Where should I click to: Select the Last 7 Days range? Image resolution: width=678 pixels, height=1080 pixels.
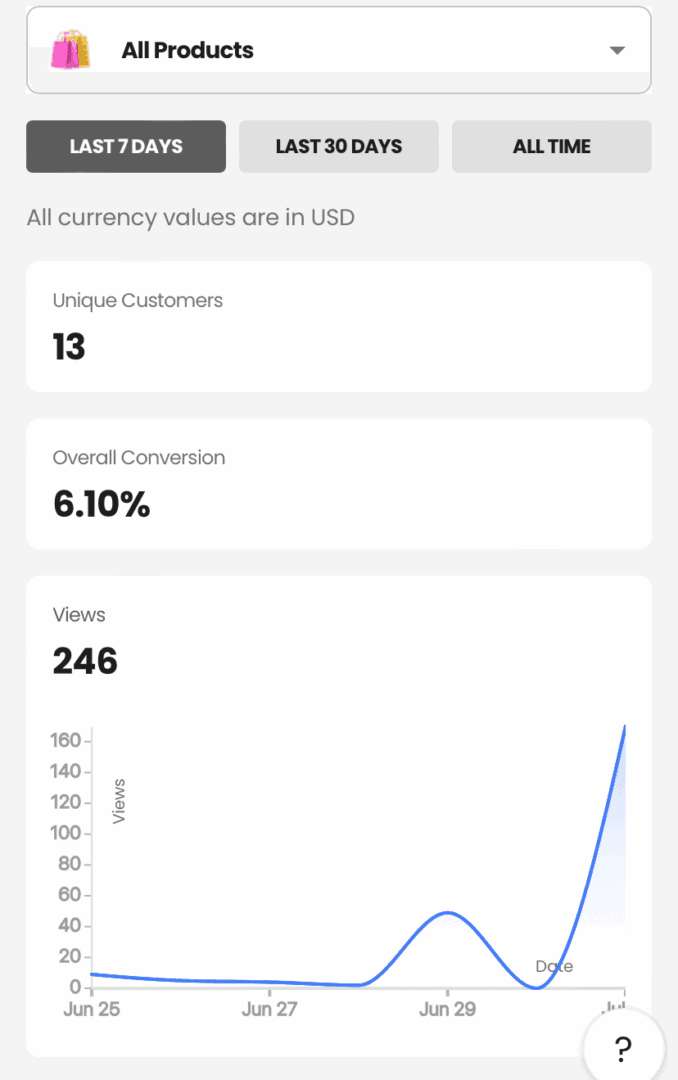point(126,147)
